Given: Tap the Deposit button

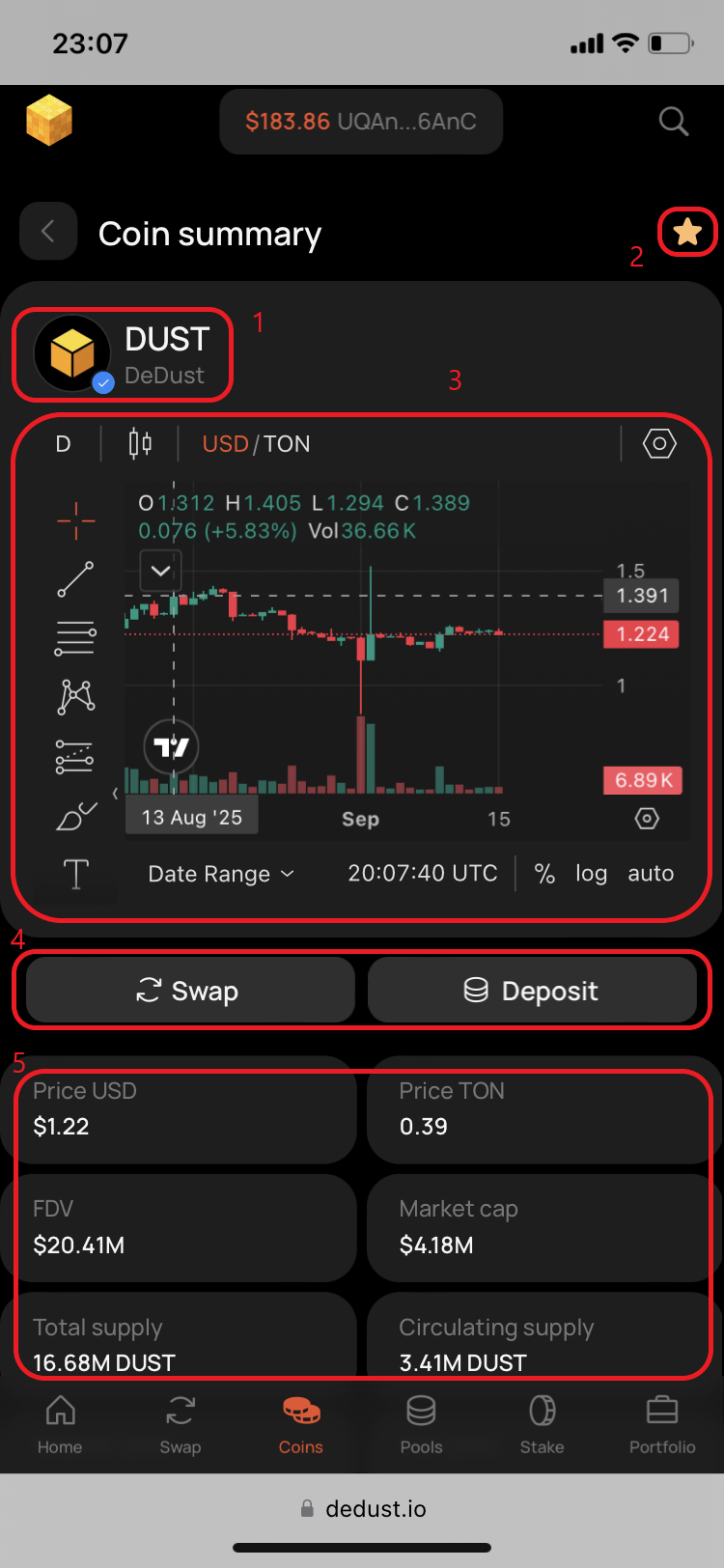Looking at the screenshot, I should coord(532,991).
